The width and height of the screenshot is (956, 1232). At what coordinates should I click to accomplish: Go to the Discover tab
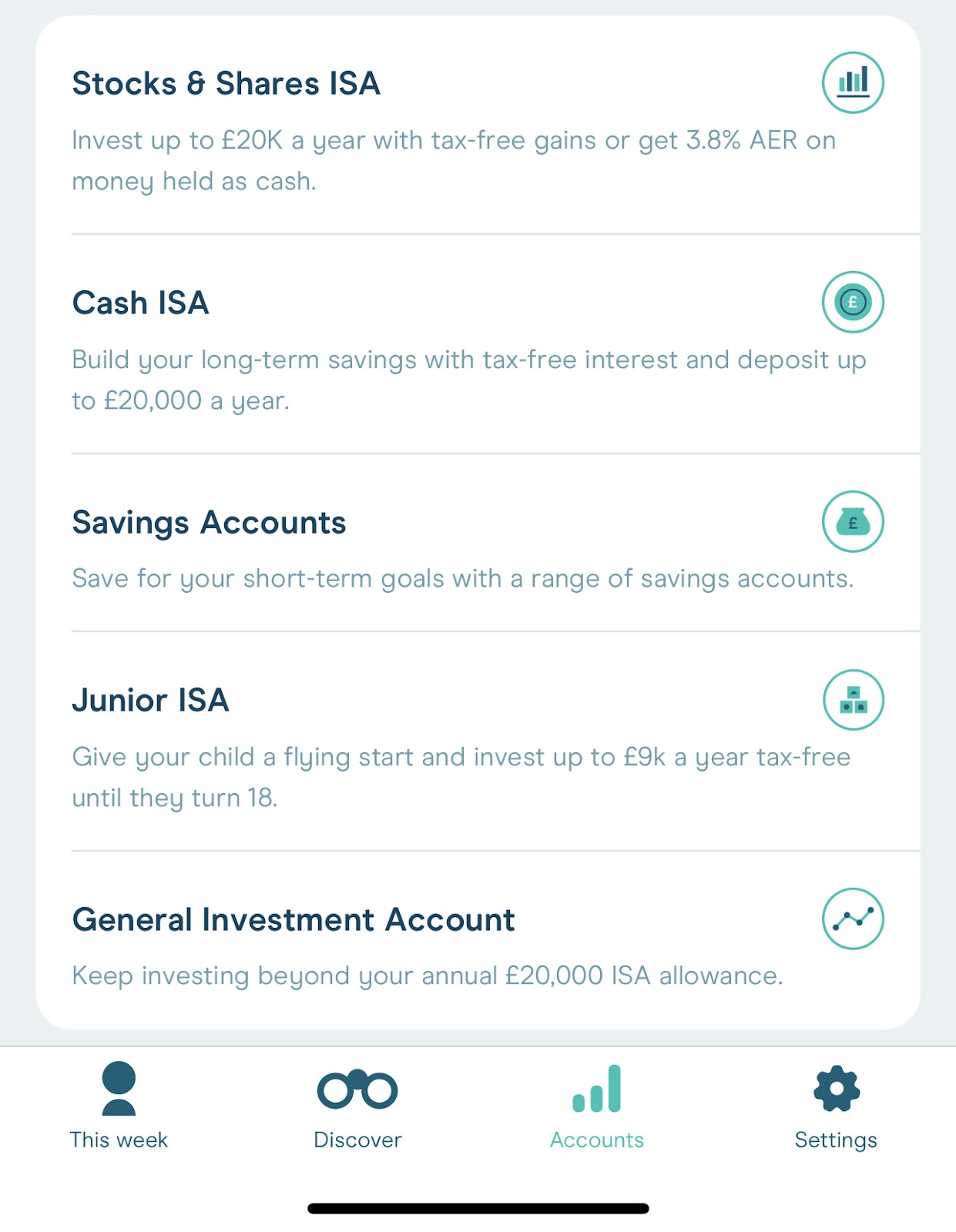(x=357, y=1105)
